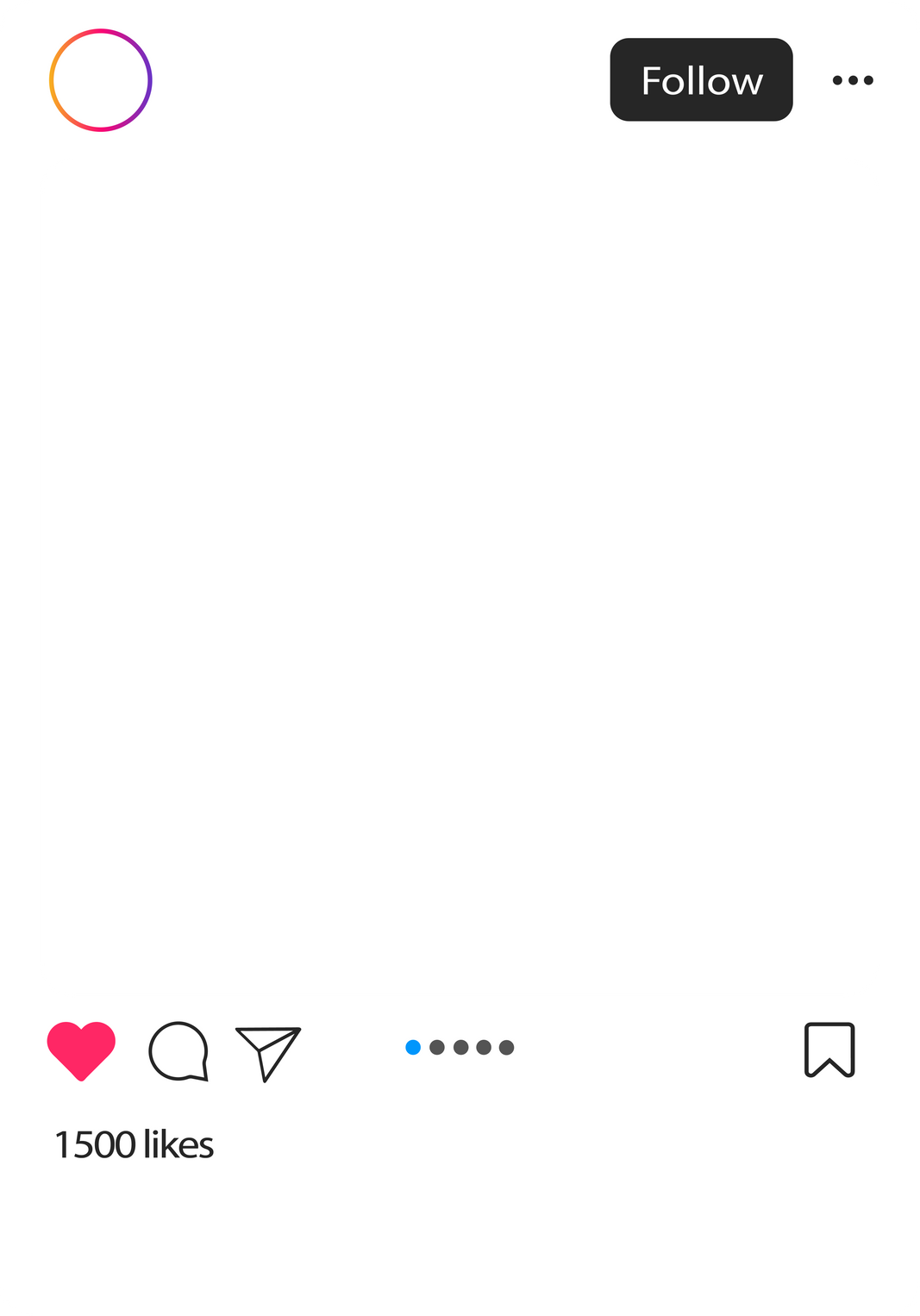Screen dimensions: 920x1316
Task: Unlike the post by clicking the red heart
Action: [83, 1048]
